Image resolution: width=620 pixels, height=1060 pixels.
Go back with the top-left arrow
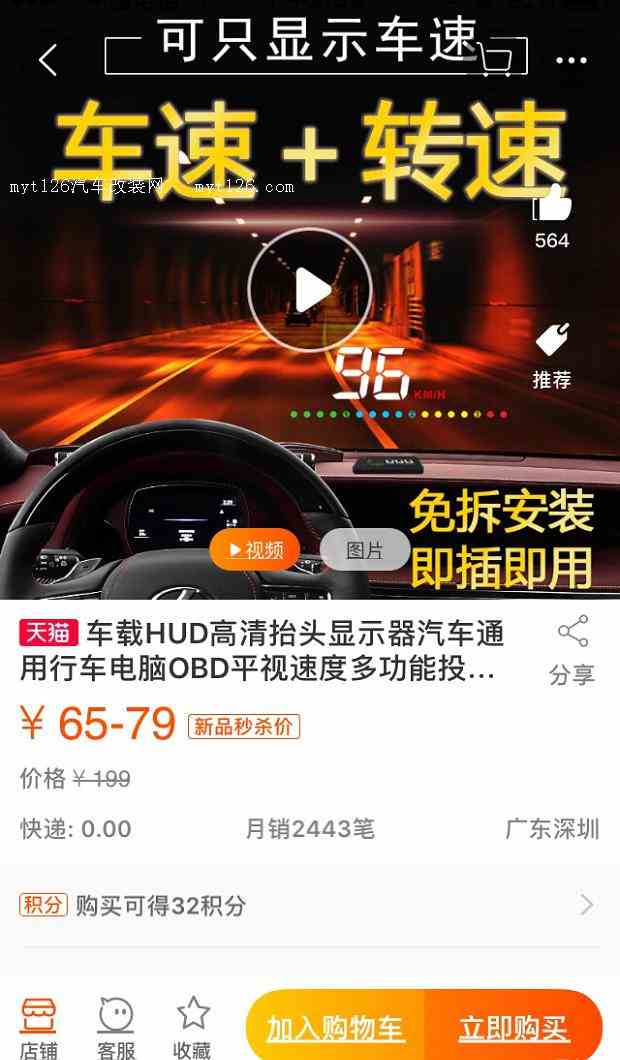47,61
